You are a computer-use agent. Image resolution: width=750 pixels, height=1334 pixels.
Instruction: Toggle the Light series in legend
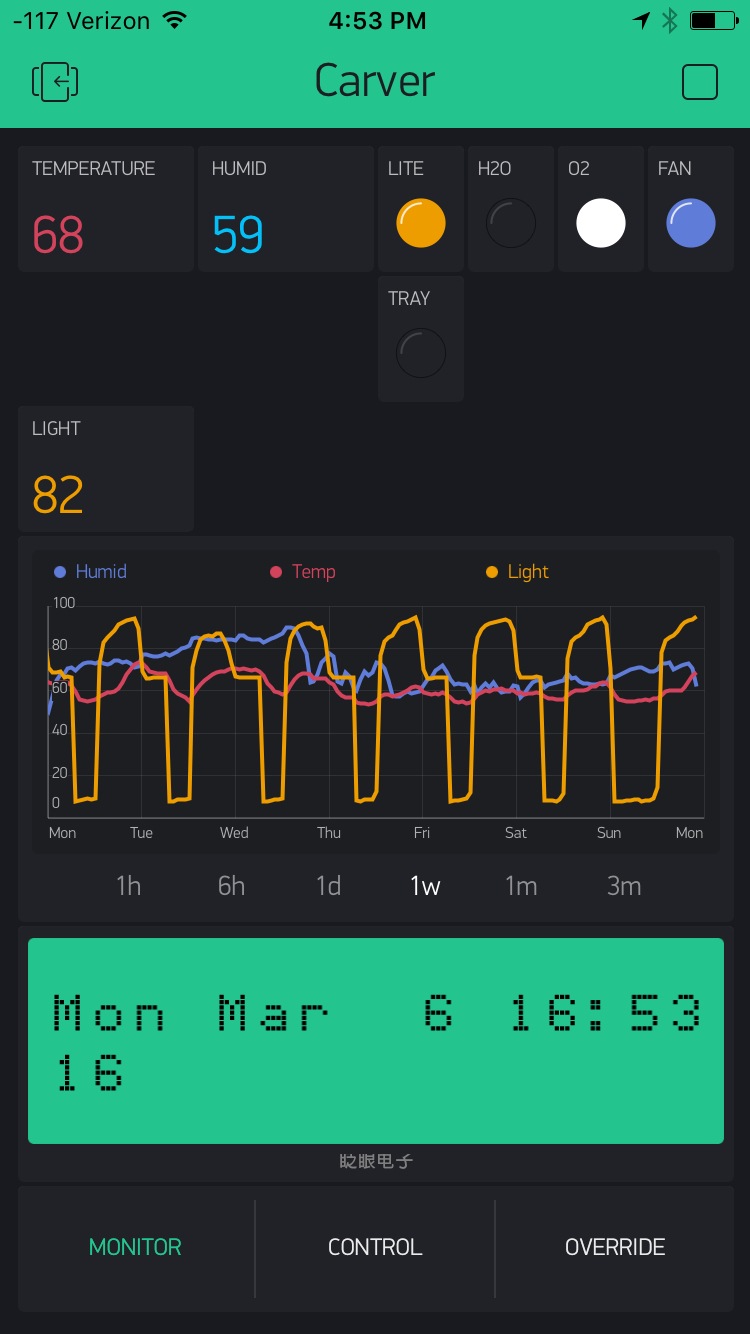(x=517, y=572)
